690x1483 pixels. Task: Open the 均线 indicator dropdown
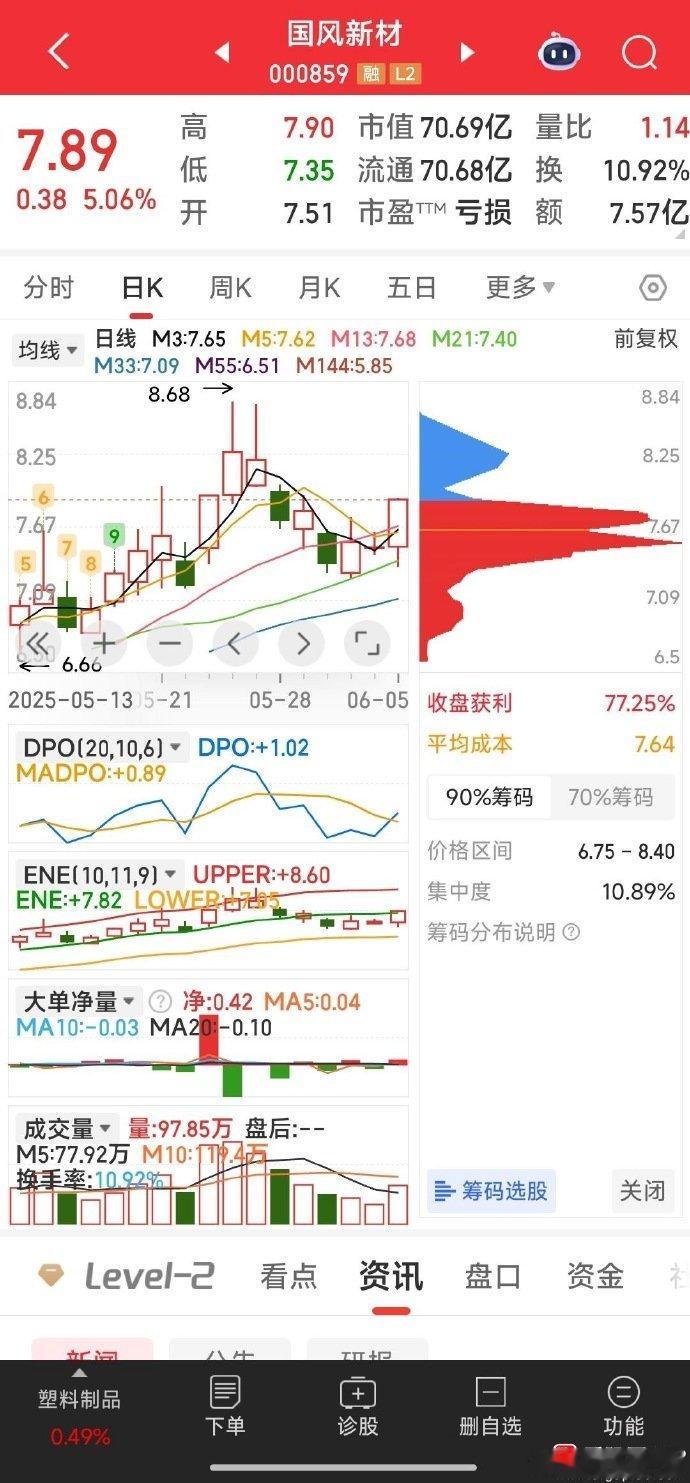point(48,350)
